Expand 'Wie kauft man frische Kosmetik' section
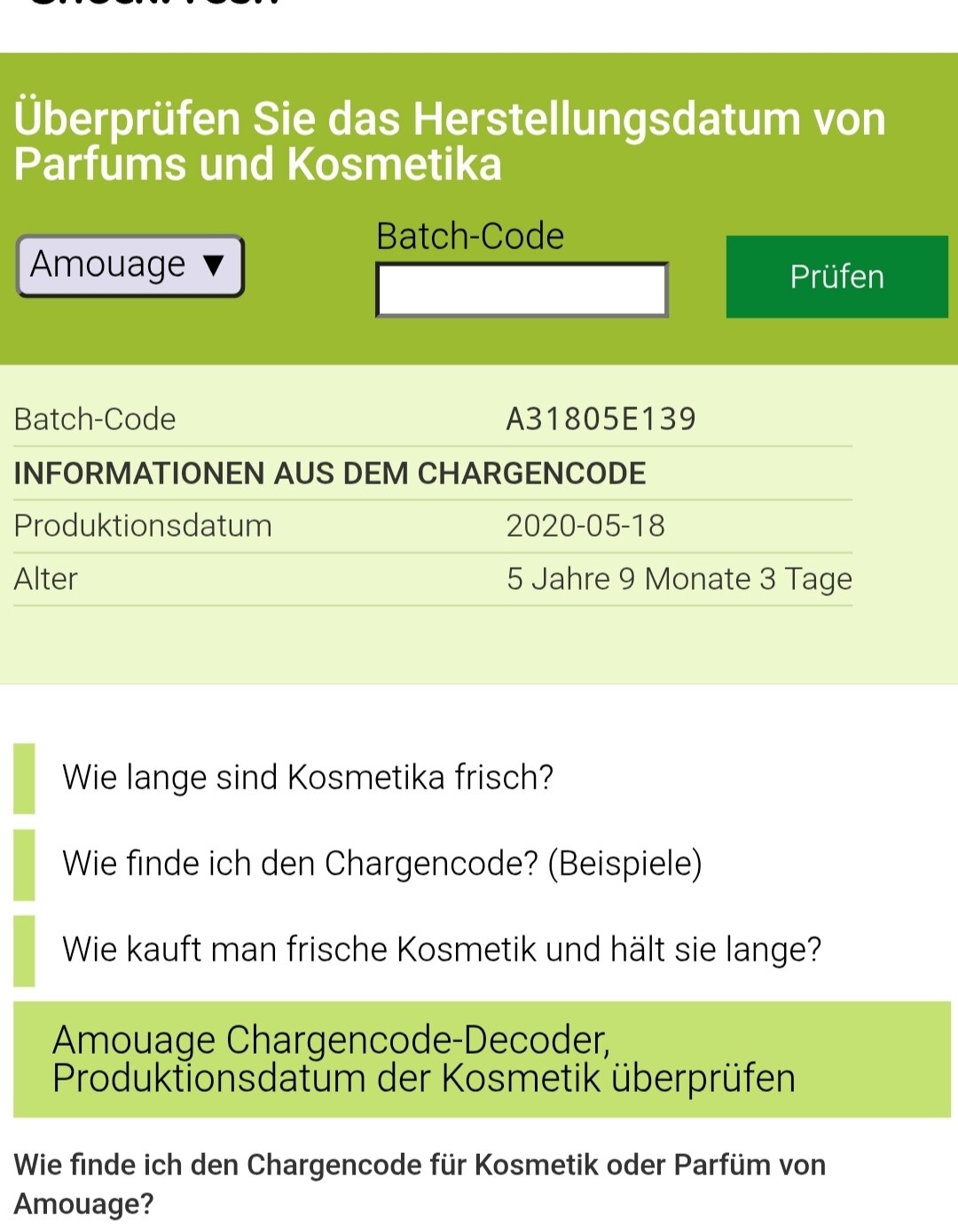 441,950
